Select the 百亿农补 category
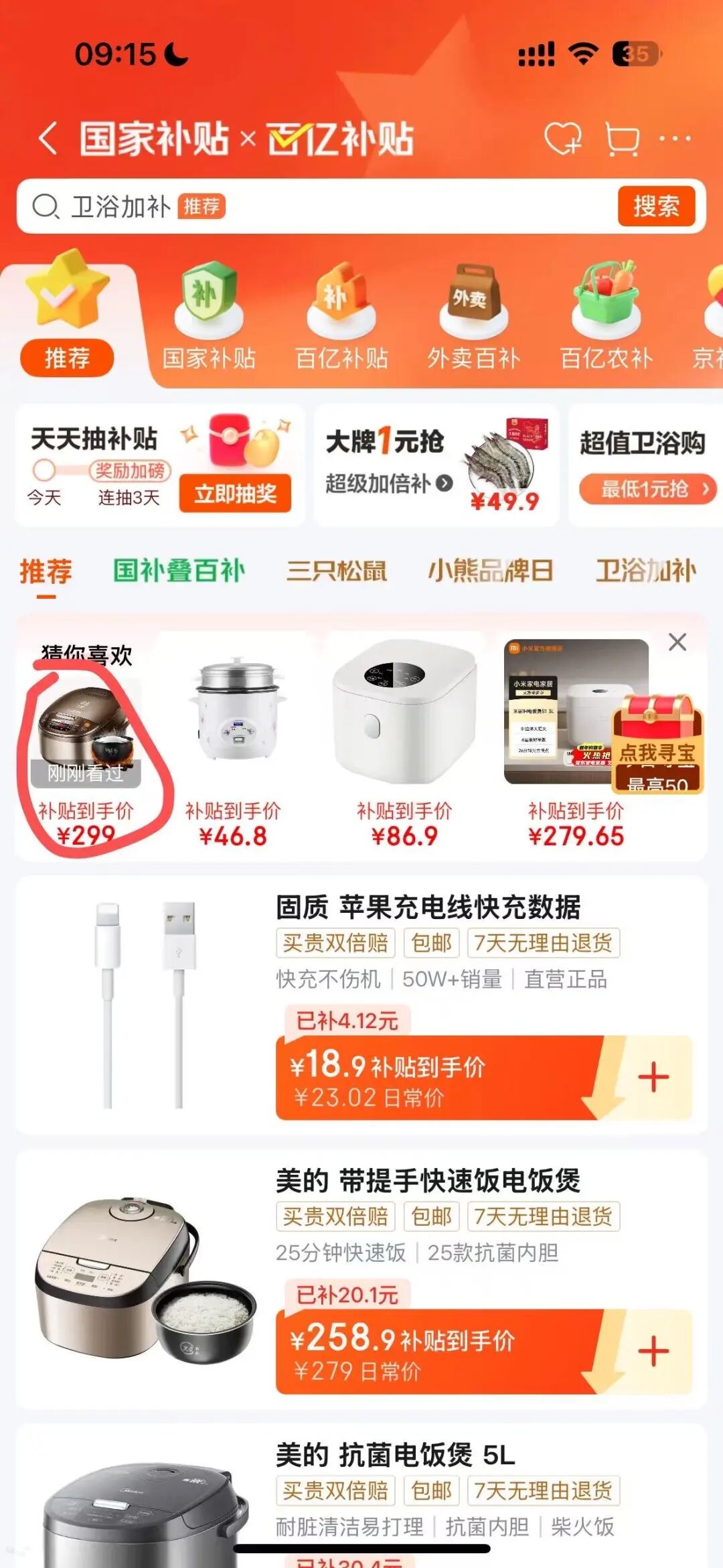The image size is (723, 1568). (606, 322)
